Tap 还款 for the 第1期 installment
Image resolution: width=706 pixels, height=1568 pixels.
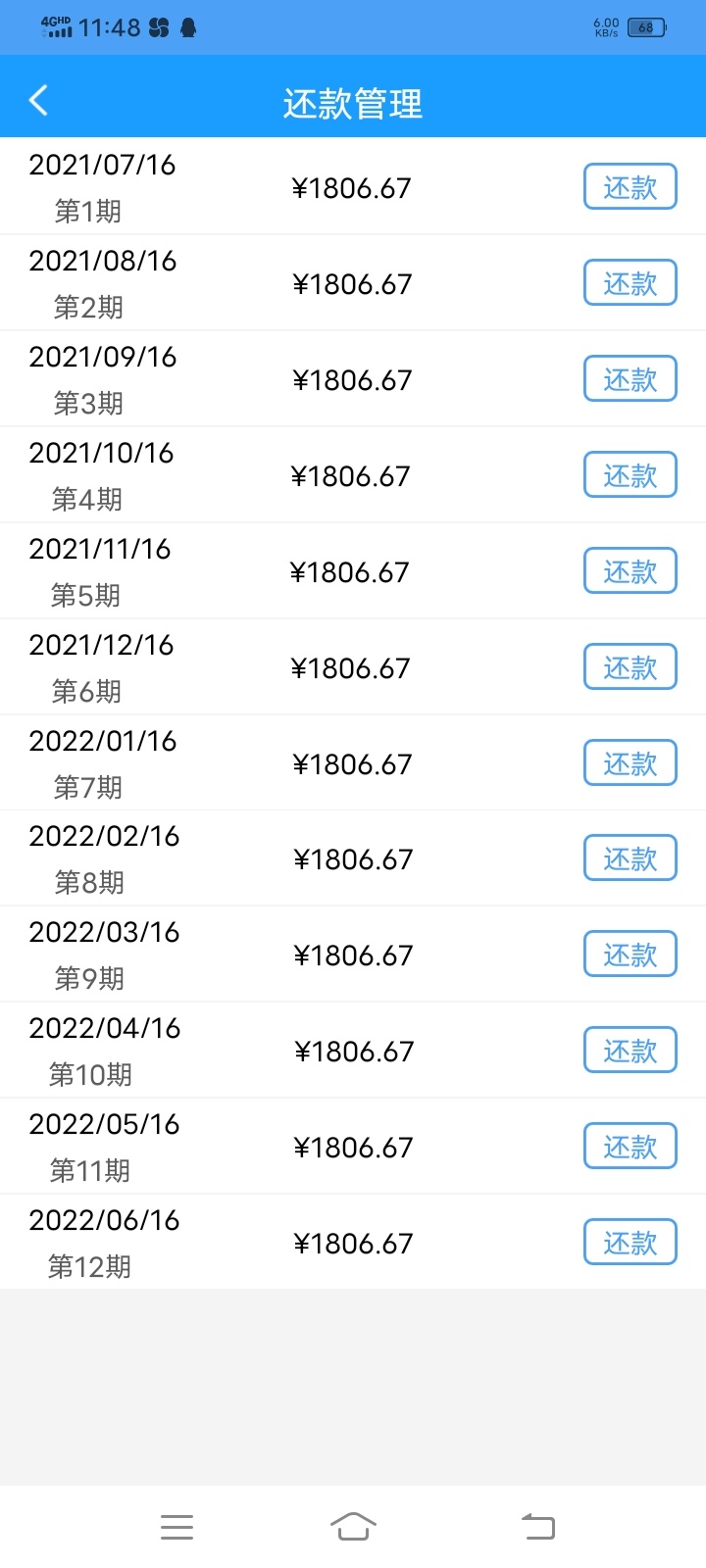click(630, 186)
